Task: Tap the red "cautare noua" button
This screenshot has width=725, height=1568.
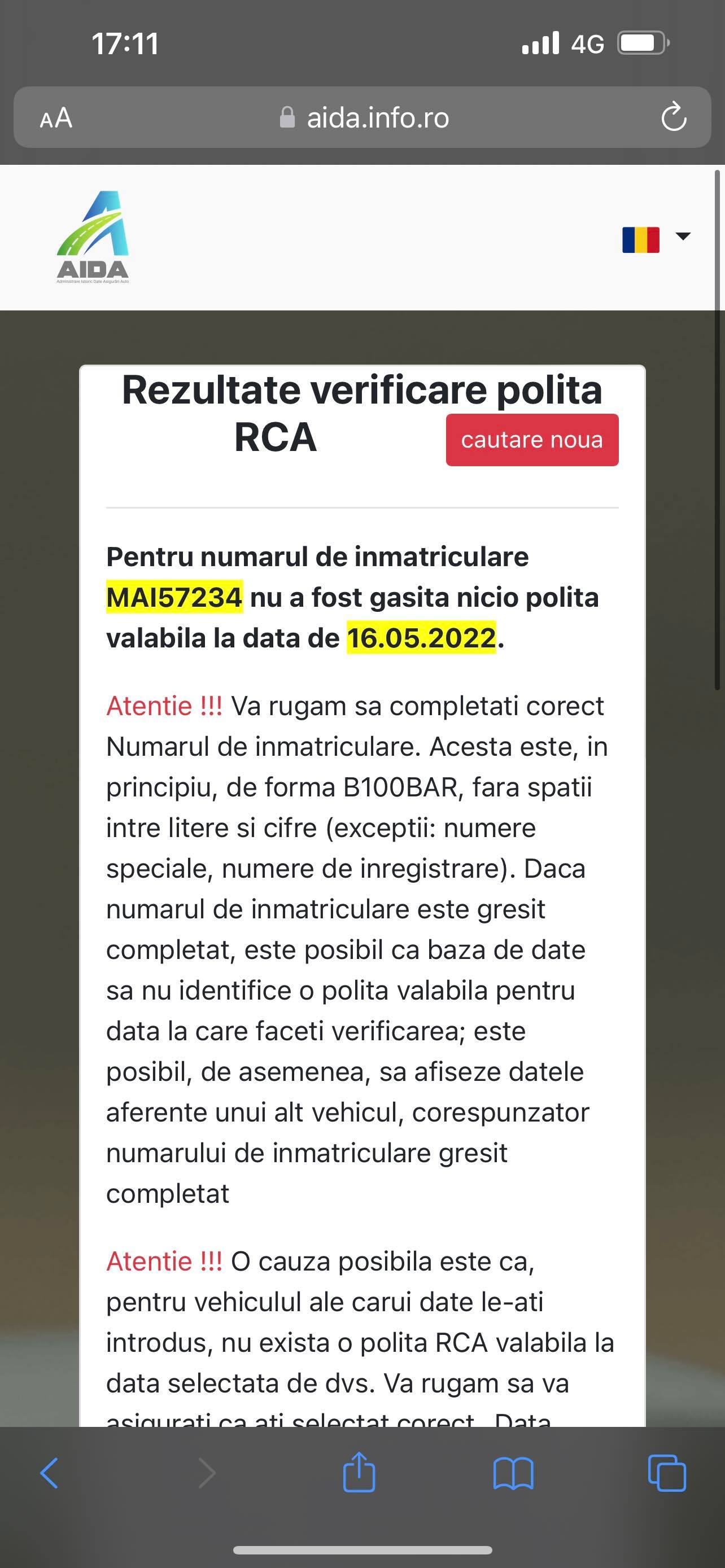Action: pos(532,440)
